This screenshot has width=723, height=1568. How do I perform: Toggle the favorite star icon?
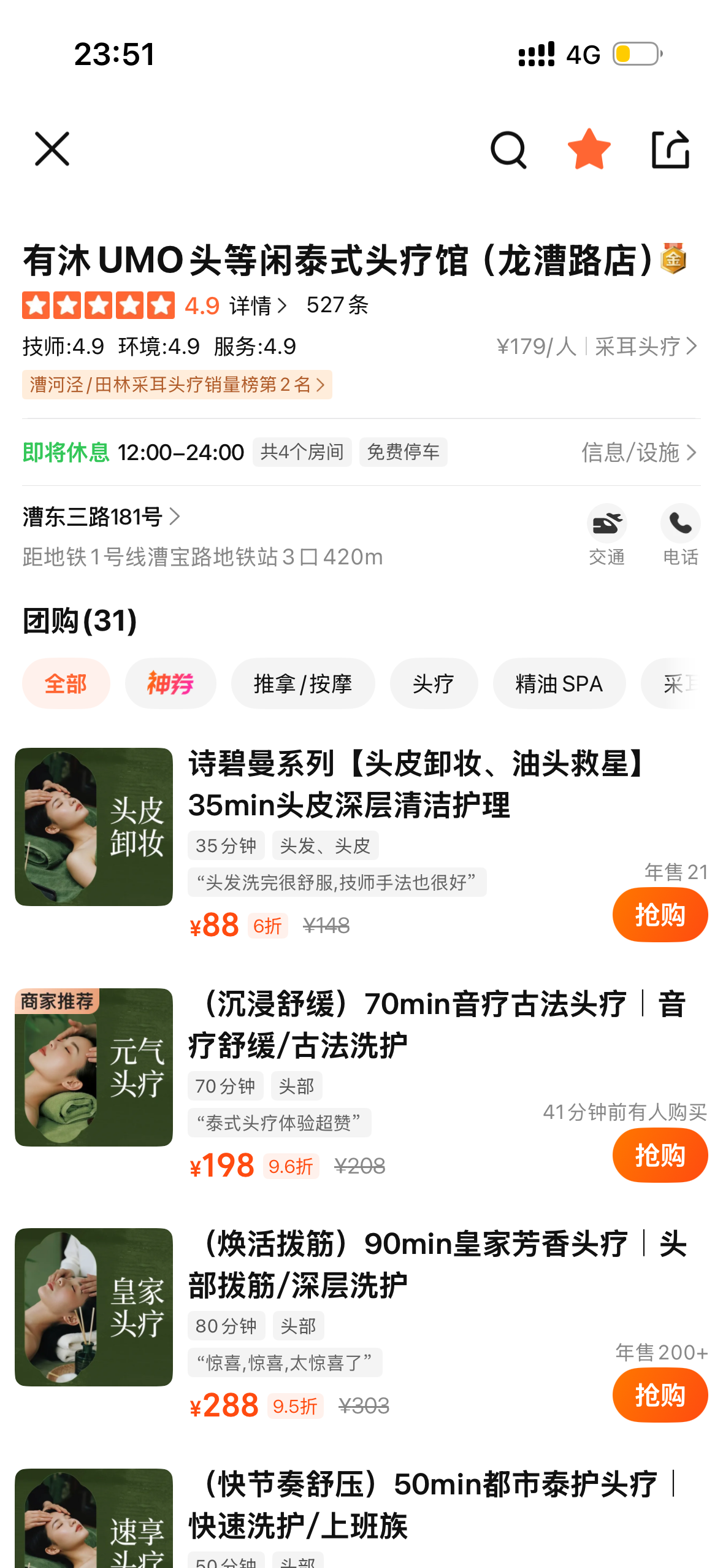pos(589,149)
